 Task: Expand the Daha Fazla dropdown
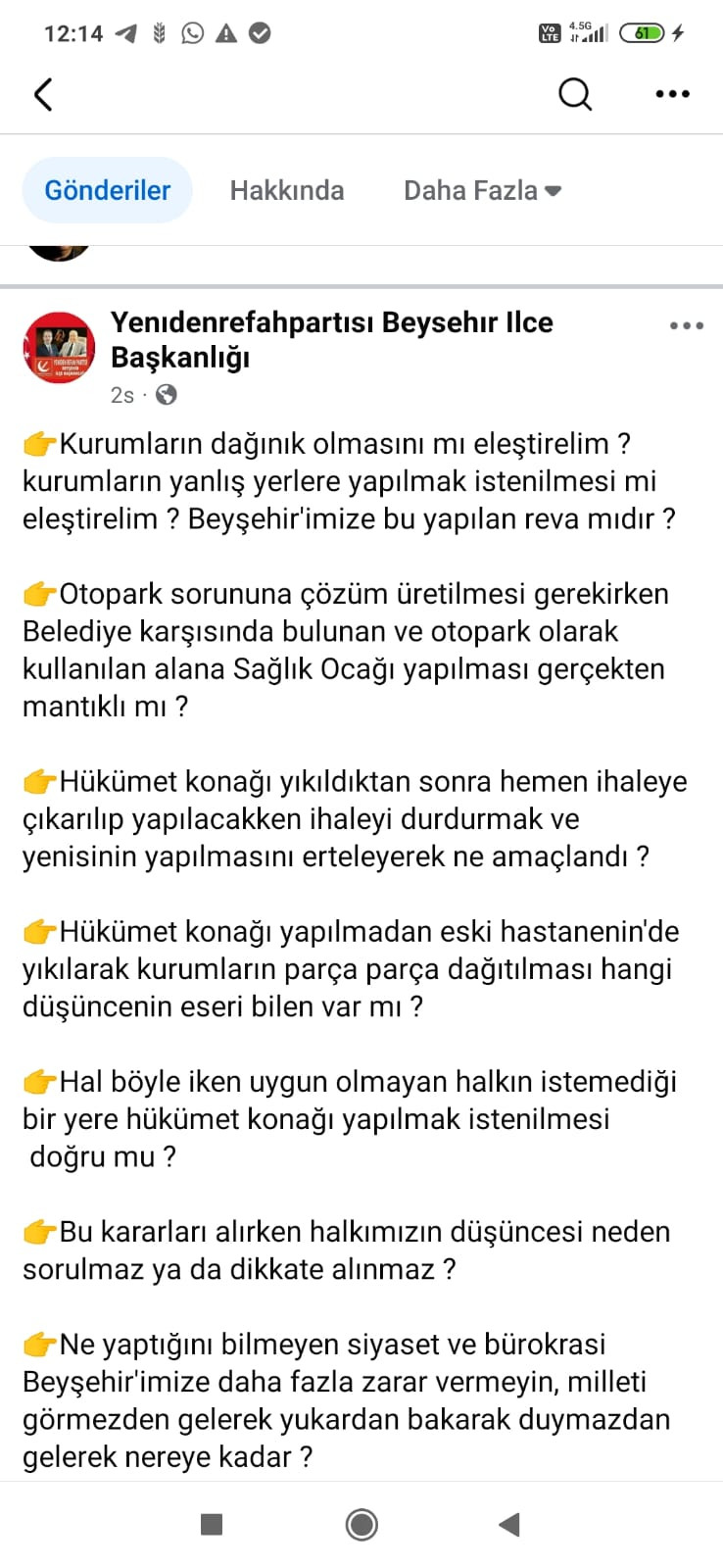[x=482, y=190]
